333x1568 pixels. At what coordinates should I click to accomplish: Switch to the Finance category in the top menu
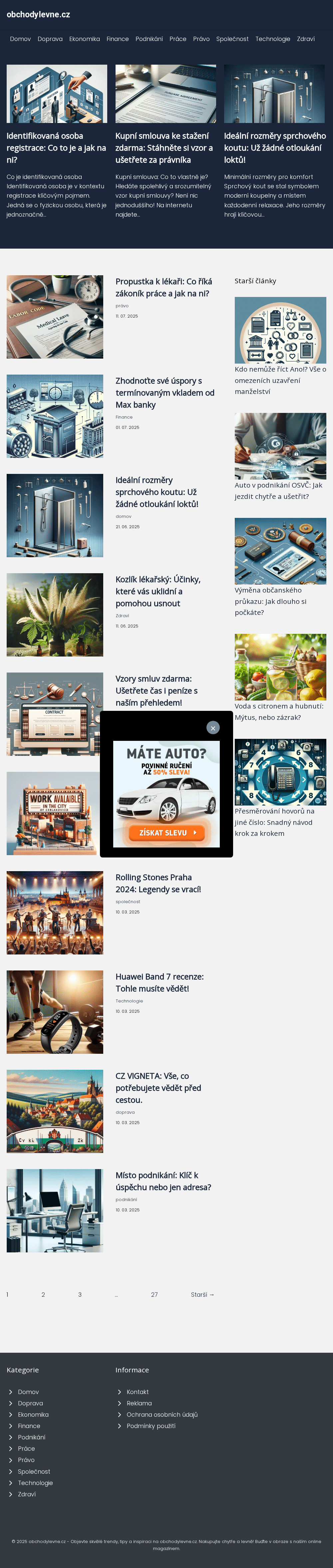coord(117,39)
